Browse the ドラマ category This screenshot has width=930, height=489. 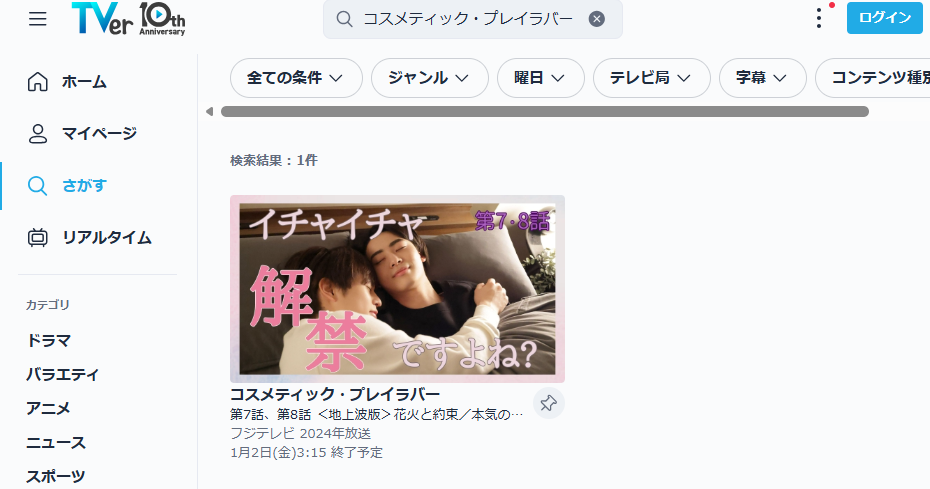pos(48,340)
